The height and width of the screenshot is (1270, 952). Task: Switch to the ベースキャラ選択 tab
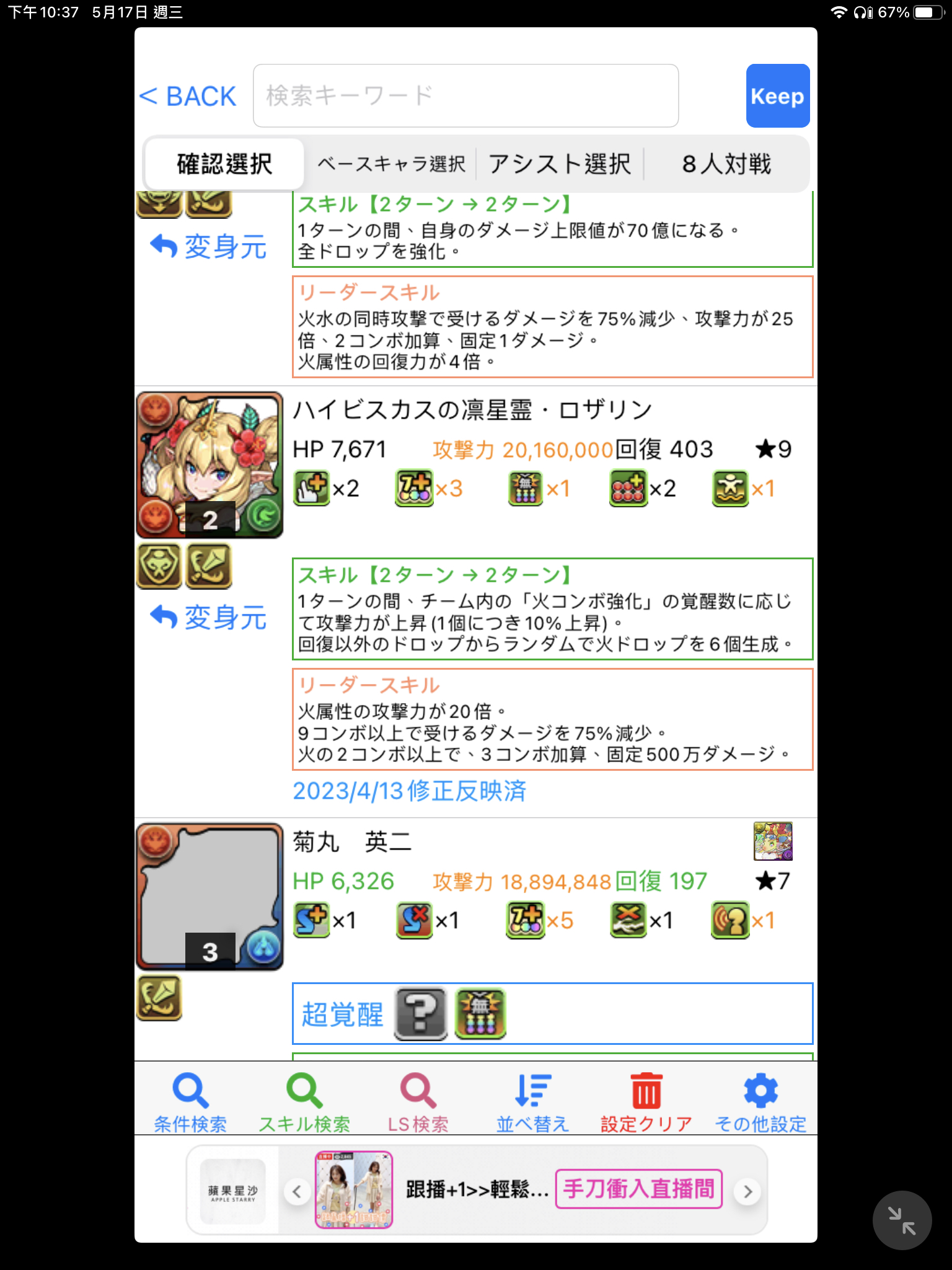coord(391,164)
